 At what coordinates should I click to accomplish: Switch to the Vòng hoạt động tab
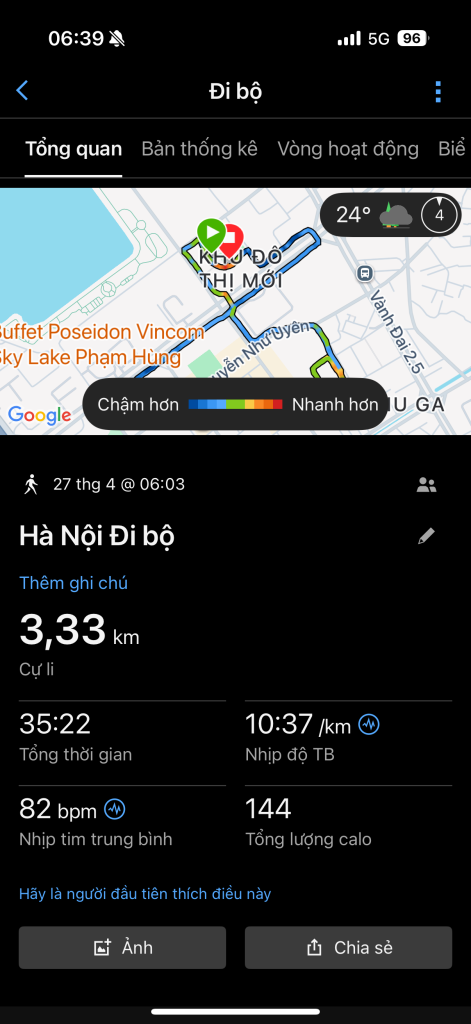pos(348,149)
